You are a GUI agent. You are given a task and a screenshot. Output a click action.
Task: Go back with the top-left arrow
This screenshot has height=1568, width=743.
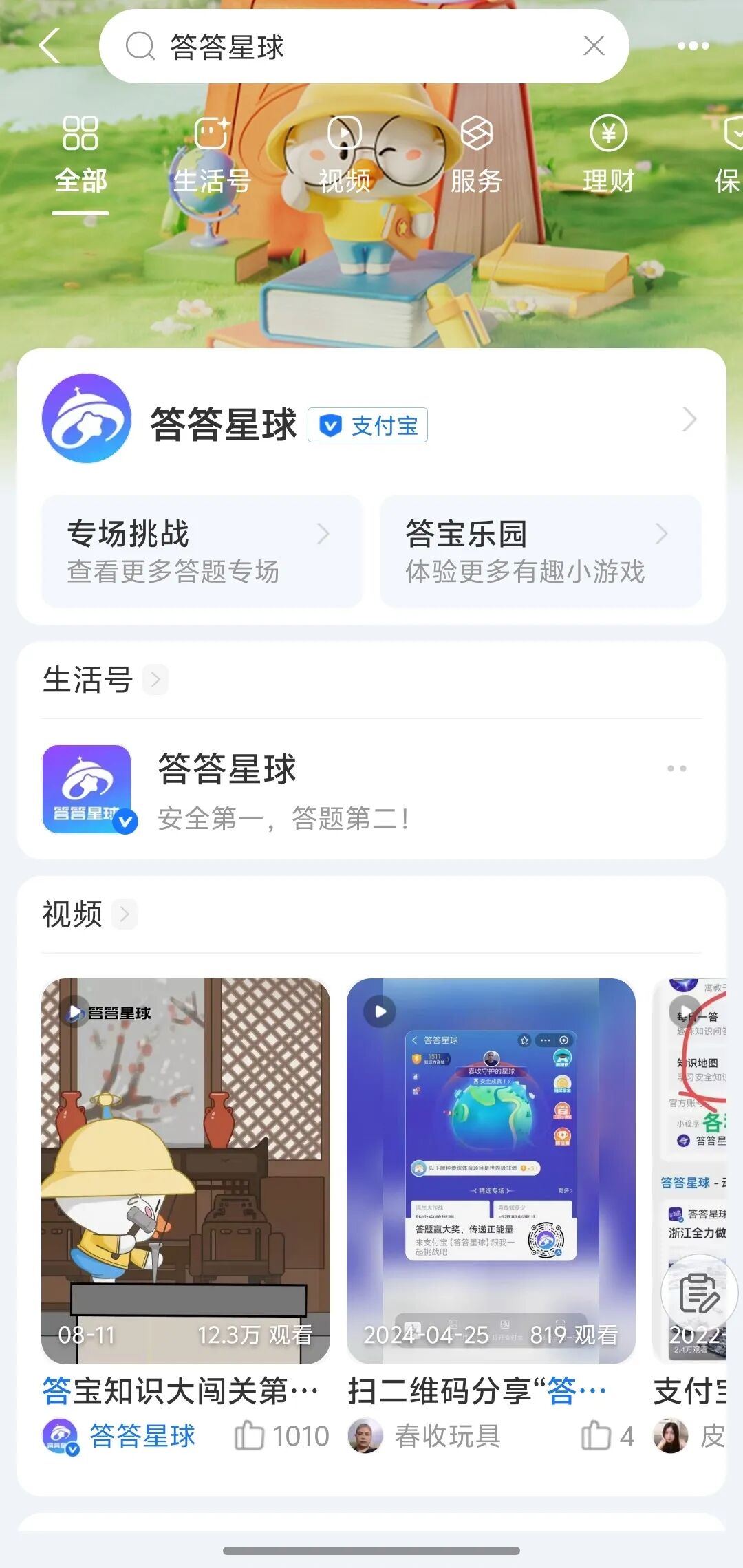click(x=50, y=46)
